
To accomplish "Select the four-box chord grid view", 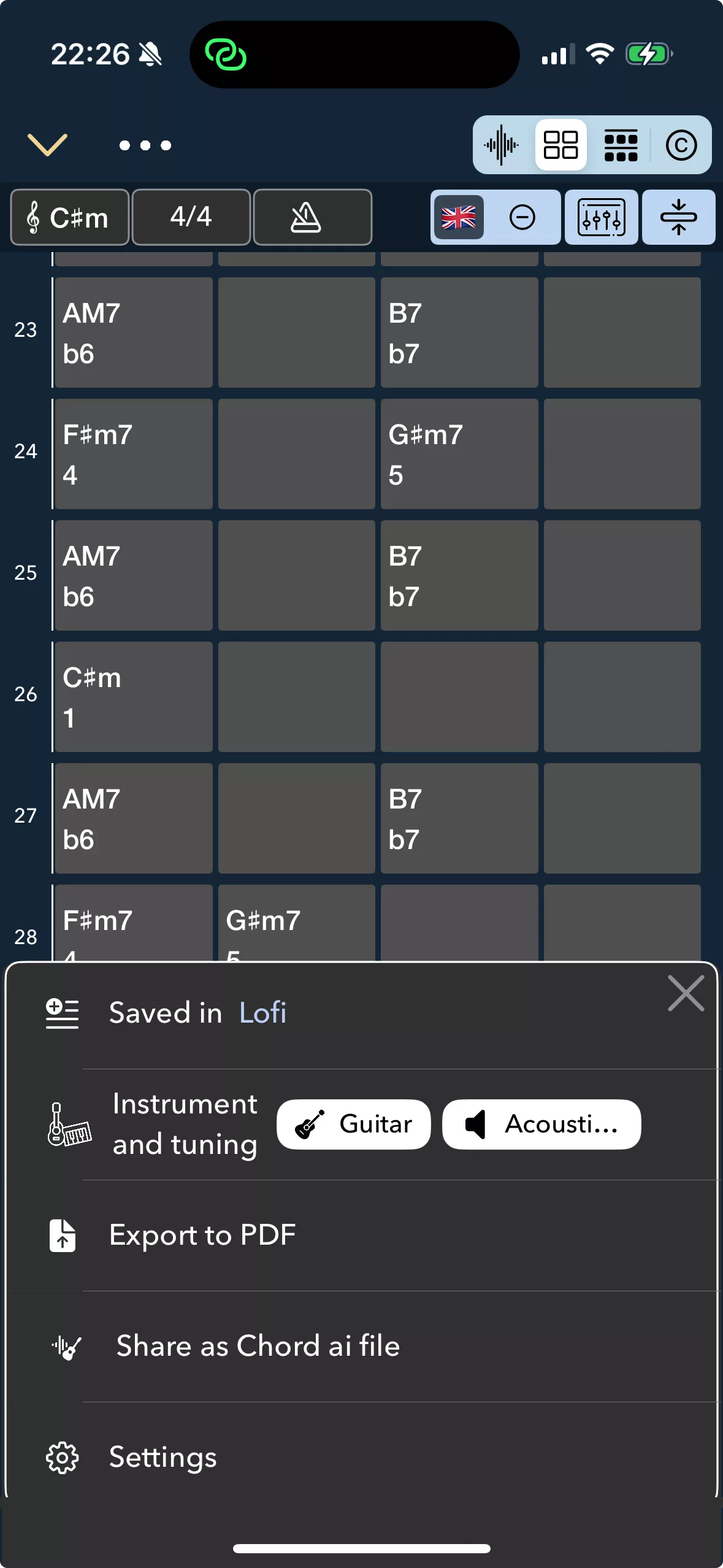I will coord(561,145).
